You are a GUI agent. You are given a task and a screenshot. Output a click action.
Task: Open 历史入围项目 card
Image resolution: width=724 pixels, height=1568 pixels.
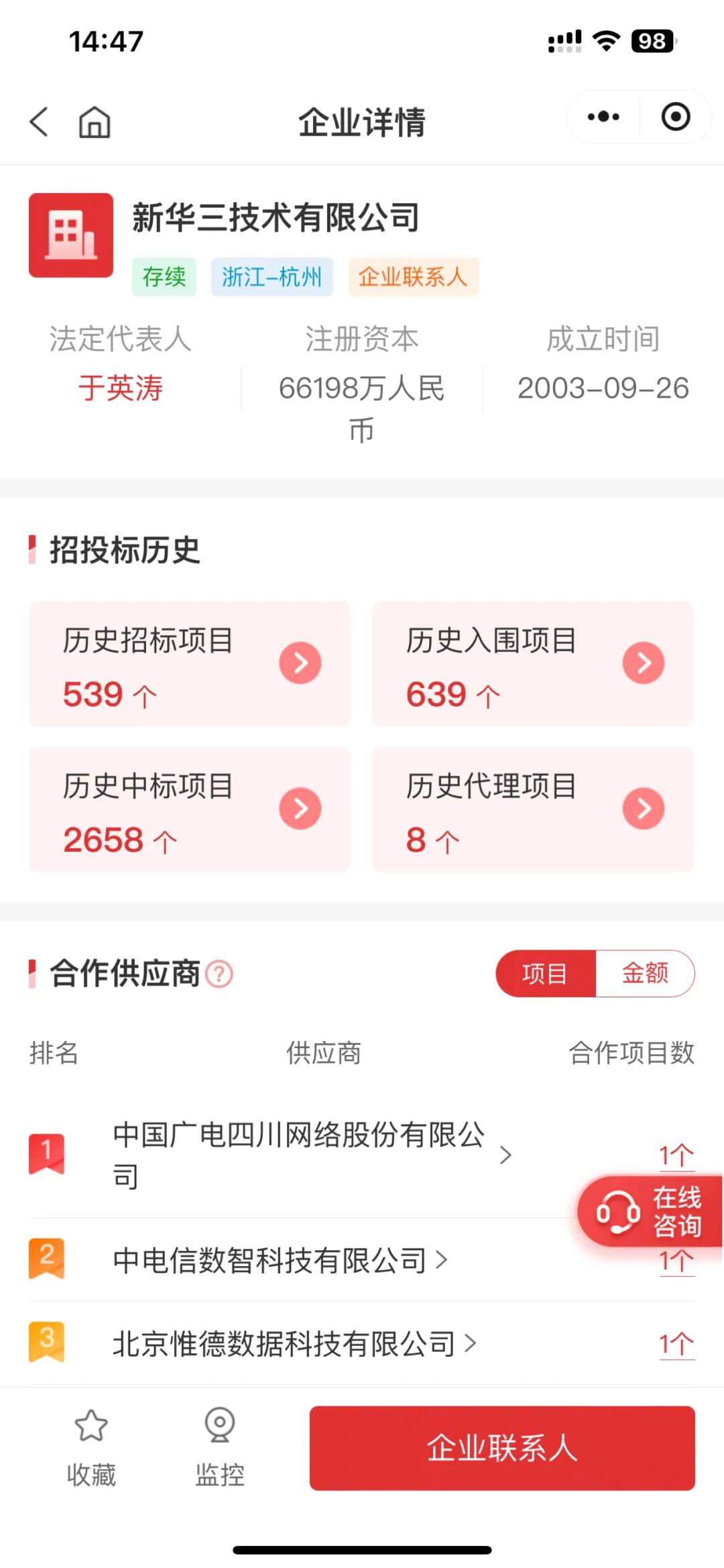[533, 664]
